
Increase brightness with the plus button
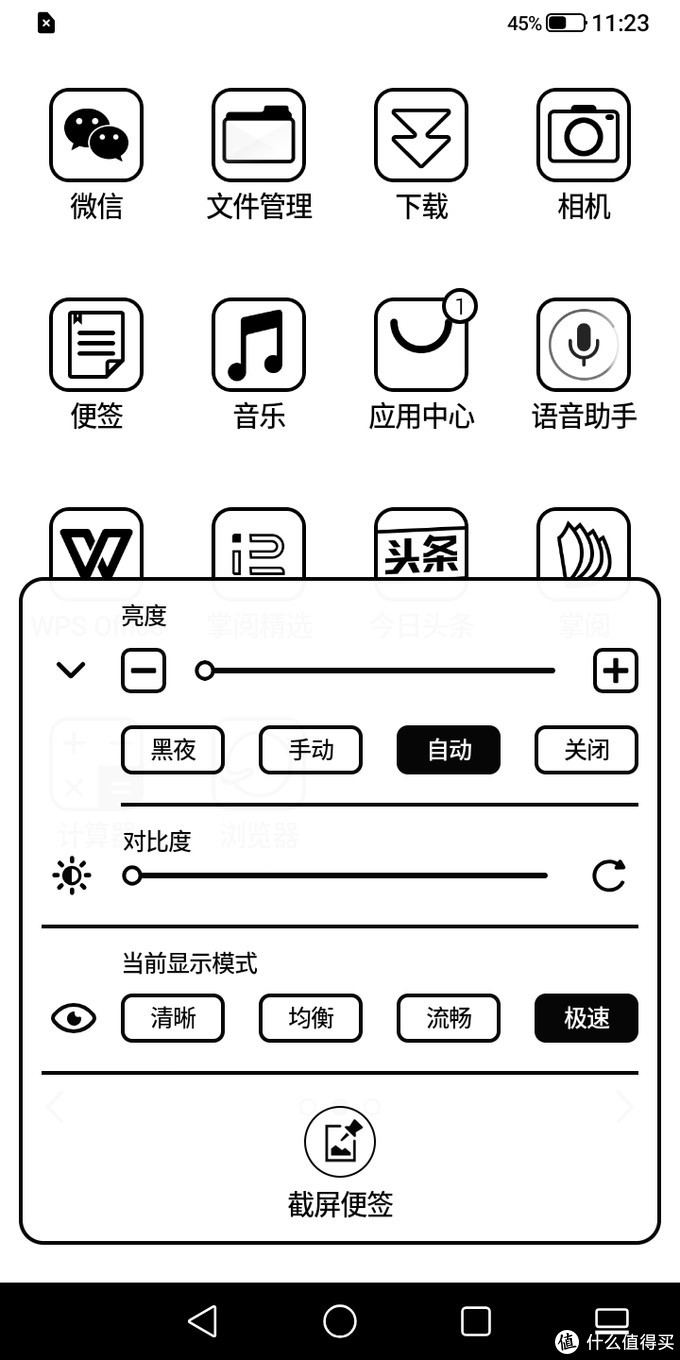(x=615, y=670)
